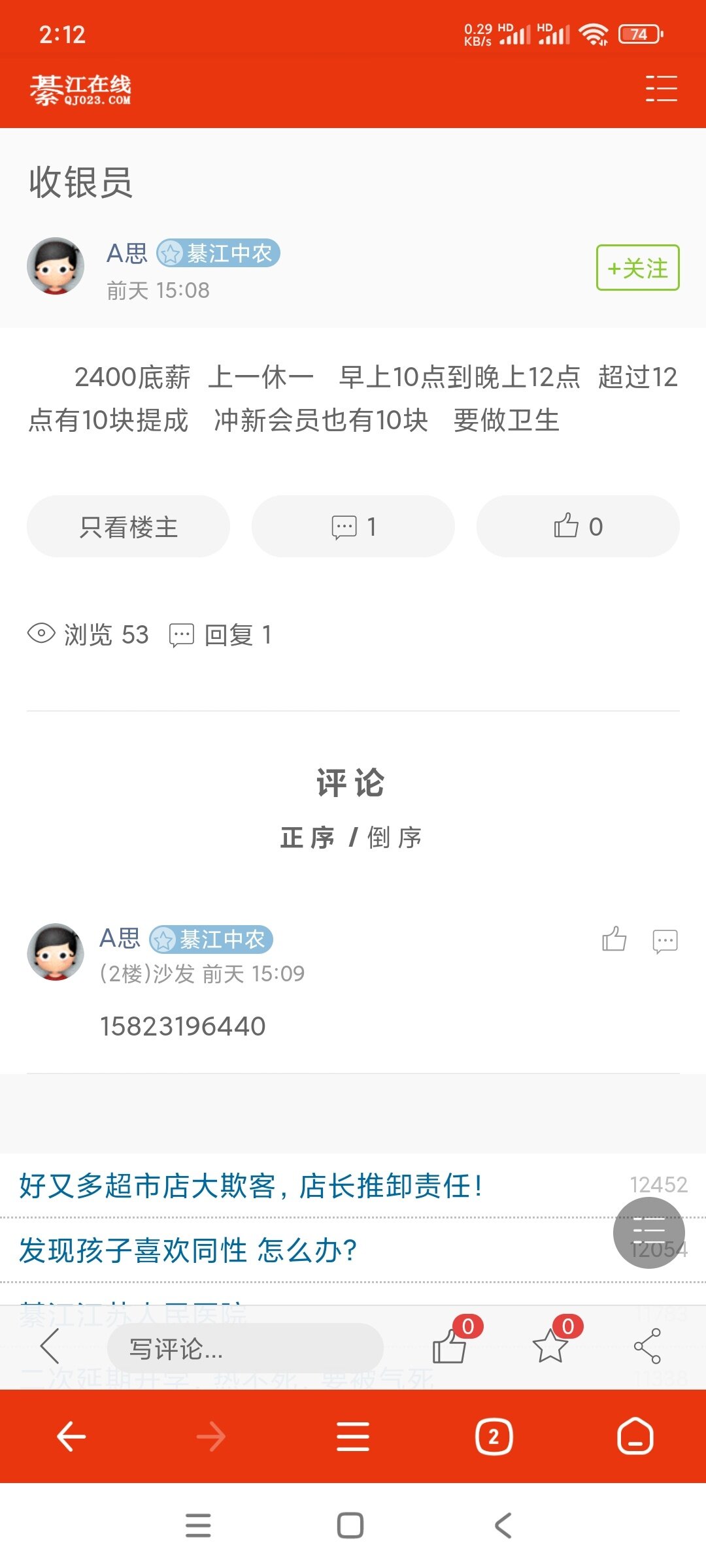Tap the floating gray menu button
Image resolution: width=706 pixels, height=1568 pixels.
[648, 1233]
